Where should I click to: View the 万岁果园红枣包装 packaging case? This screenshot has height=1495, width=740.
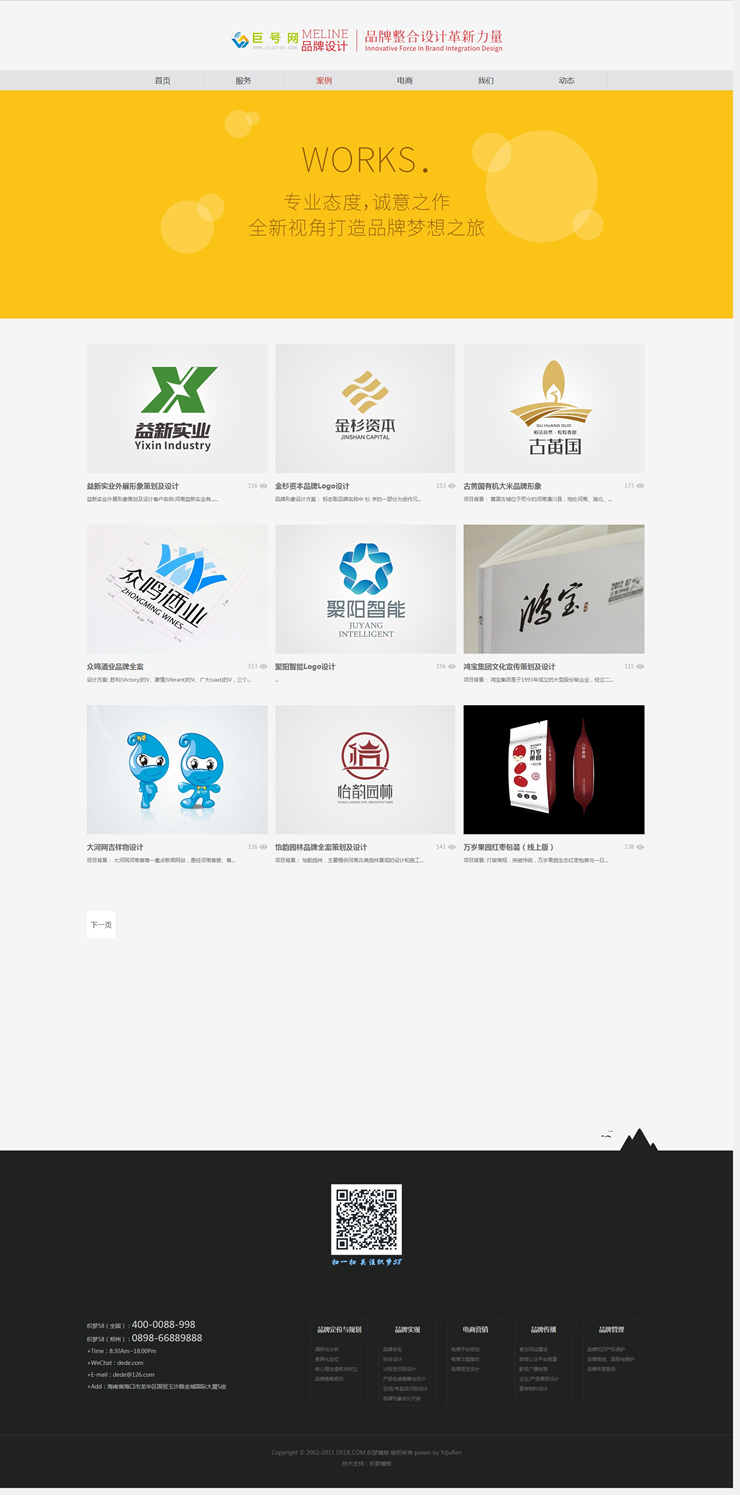pos(553,769)
